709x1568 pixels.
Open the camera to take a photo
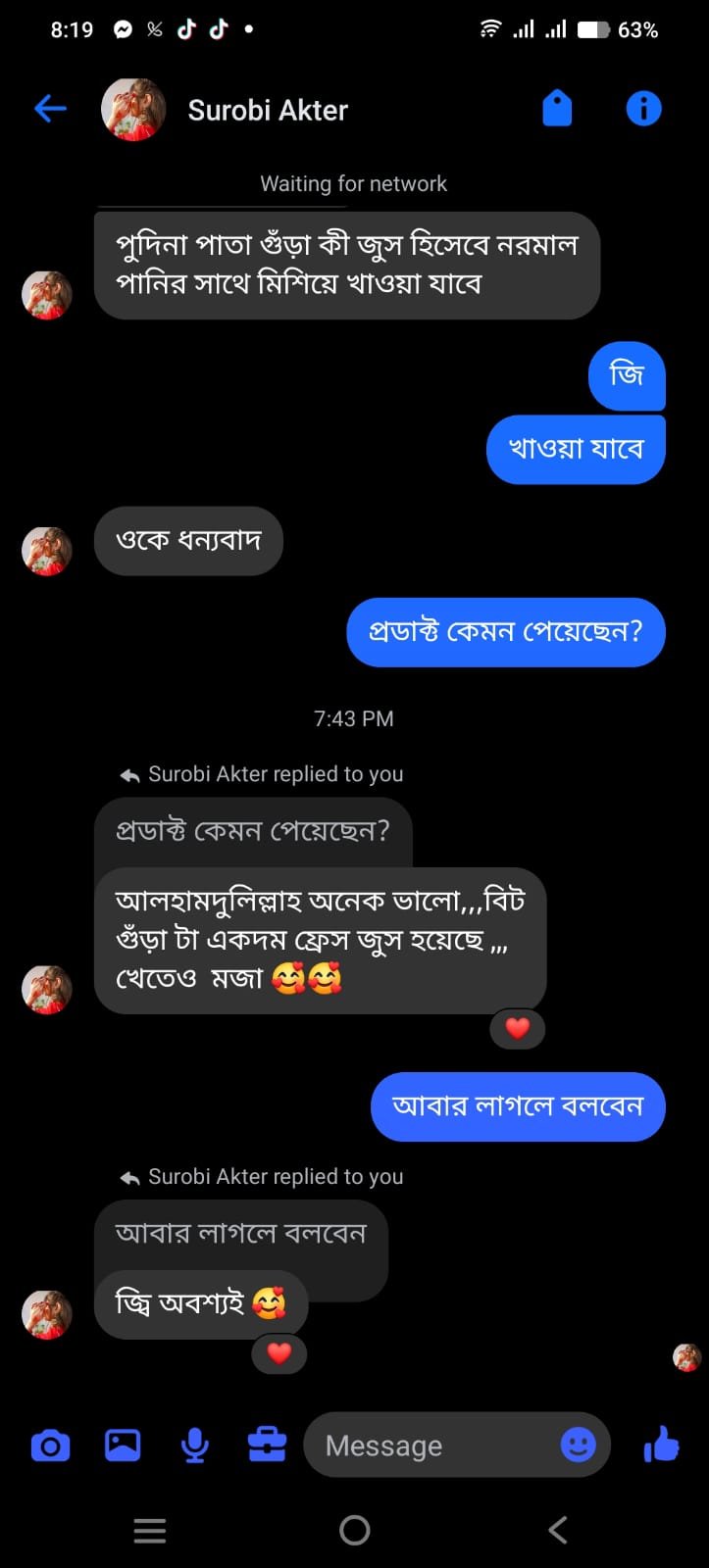point(50,1445)
